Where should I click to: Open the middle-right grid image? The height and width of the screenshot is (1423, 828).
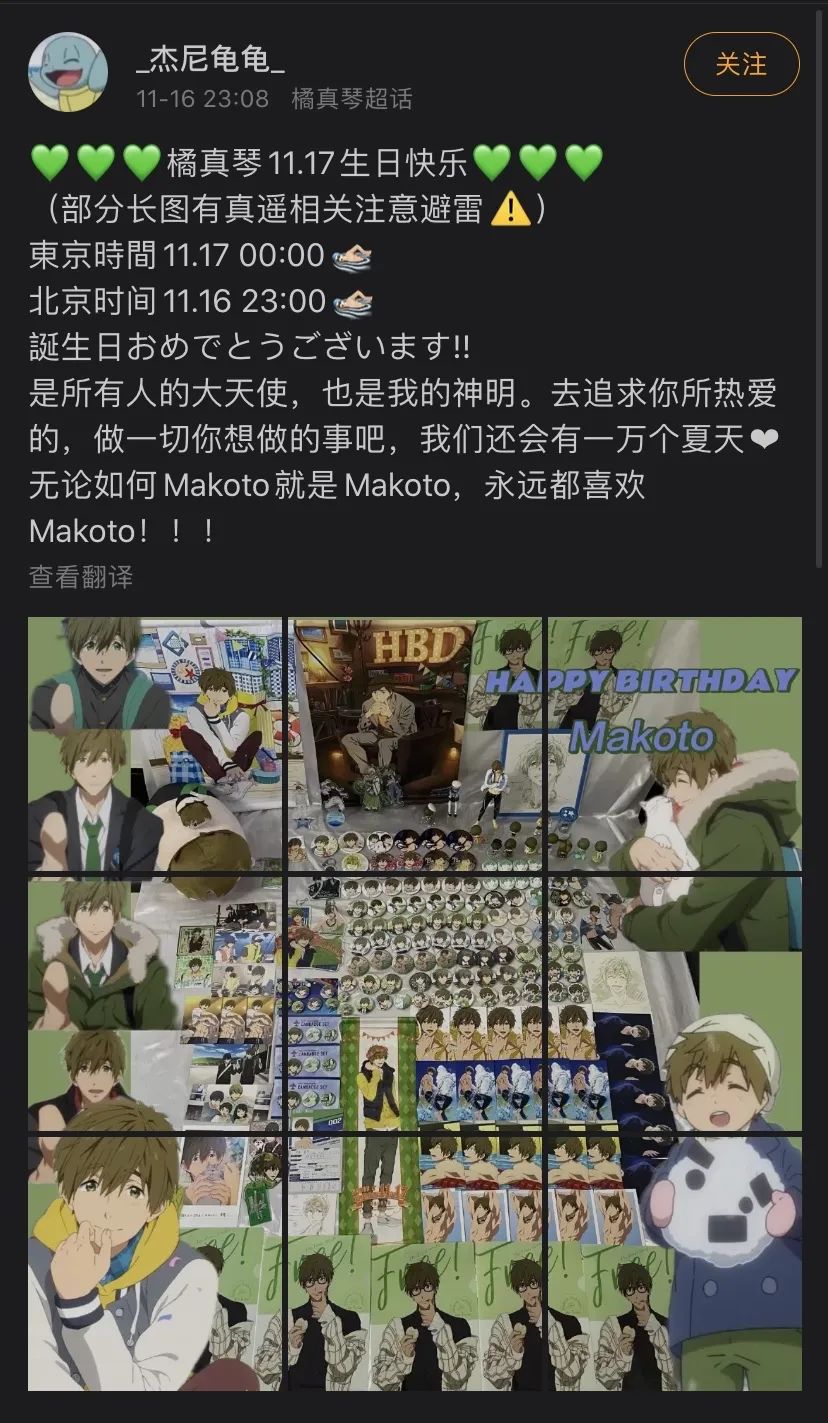coord(674,1004)
